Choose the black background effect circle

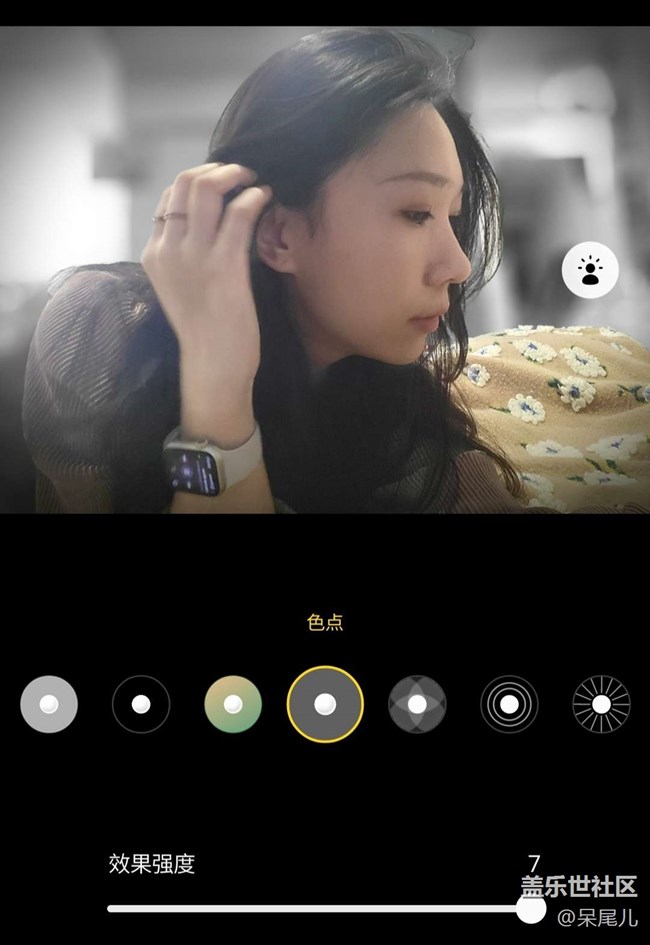click(141, 704)
